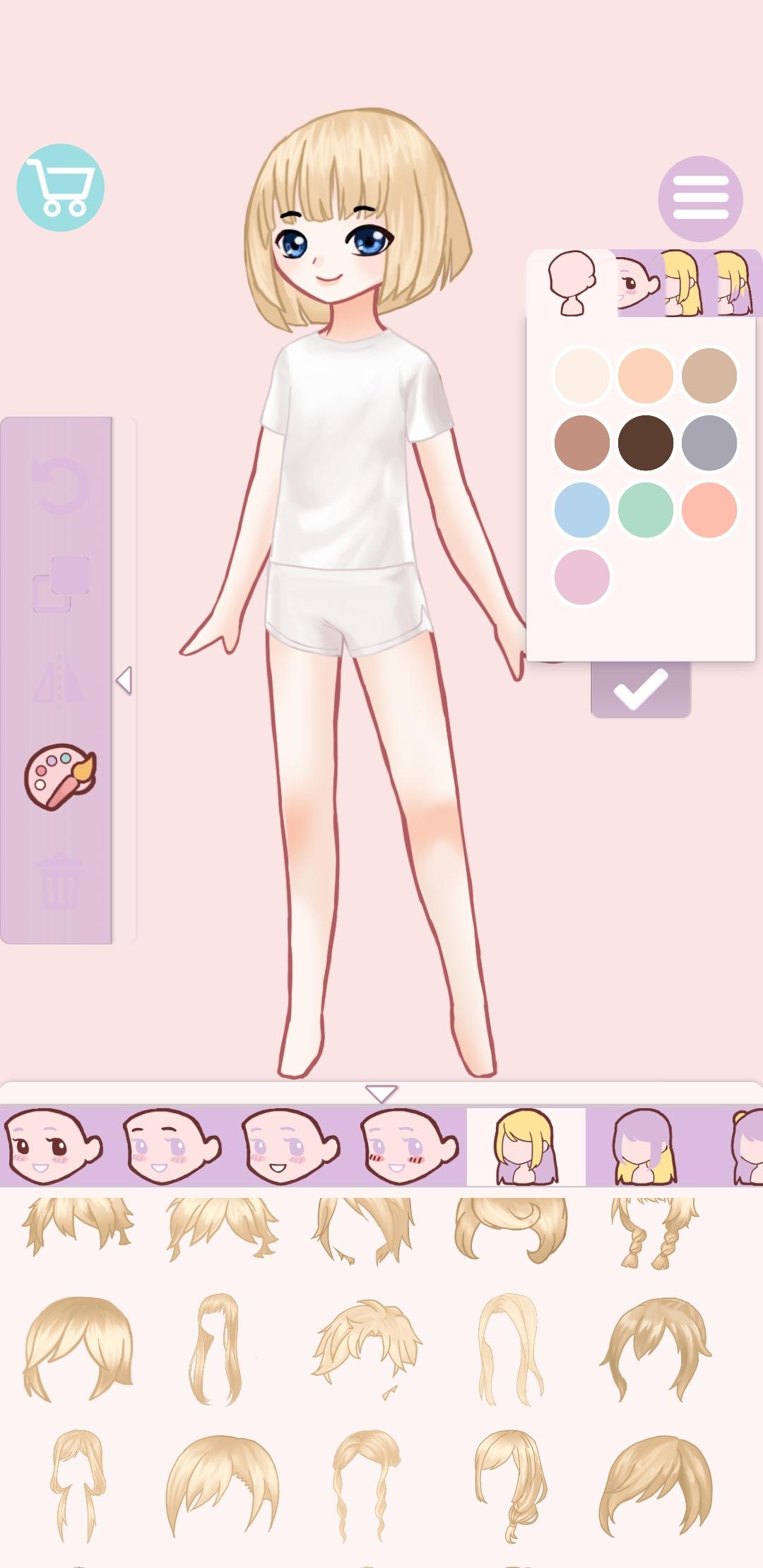Choose the pink lilac color swatch
This screenshot has width=763, height=1568.
(581, 577)
